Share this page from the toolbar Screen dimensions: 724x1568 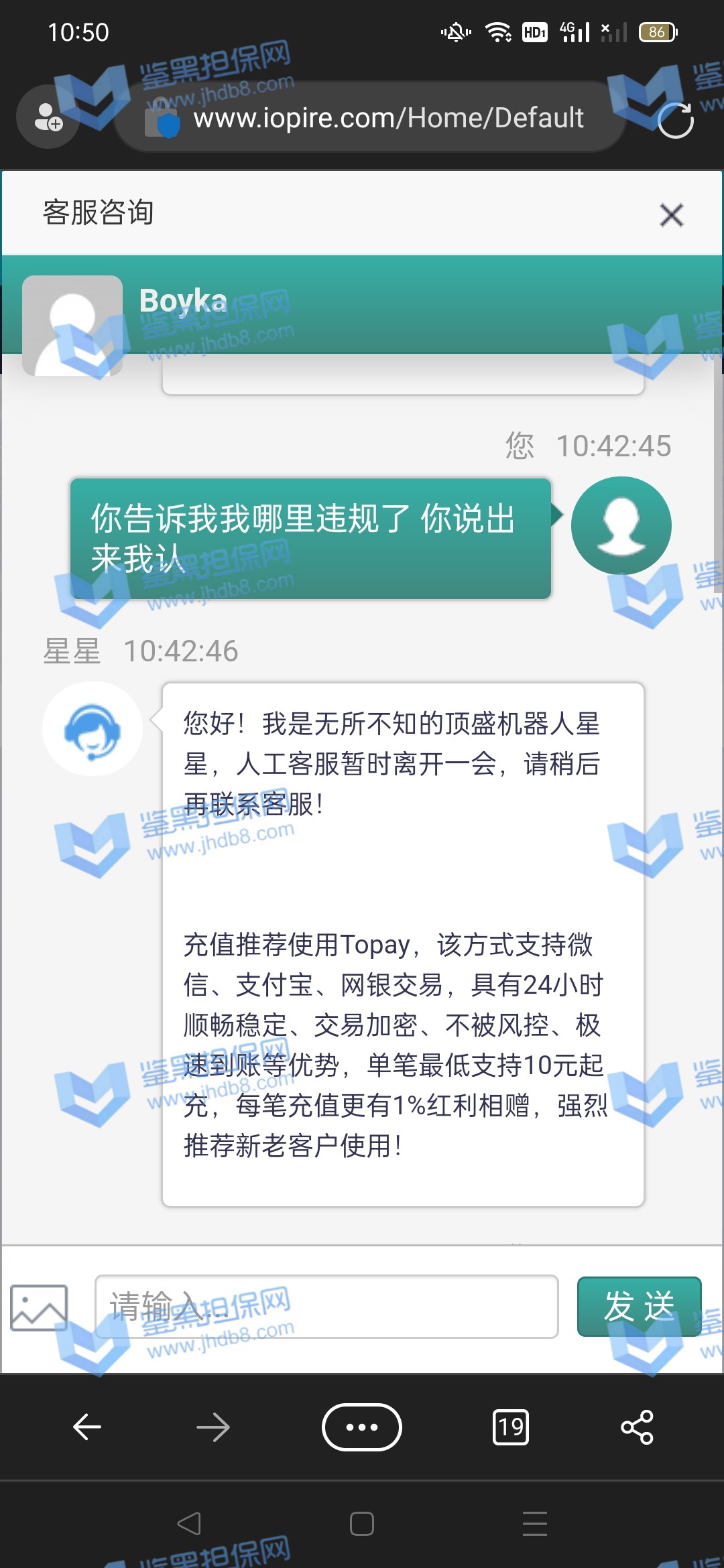click(x=637, y=1427)
